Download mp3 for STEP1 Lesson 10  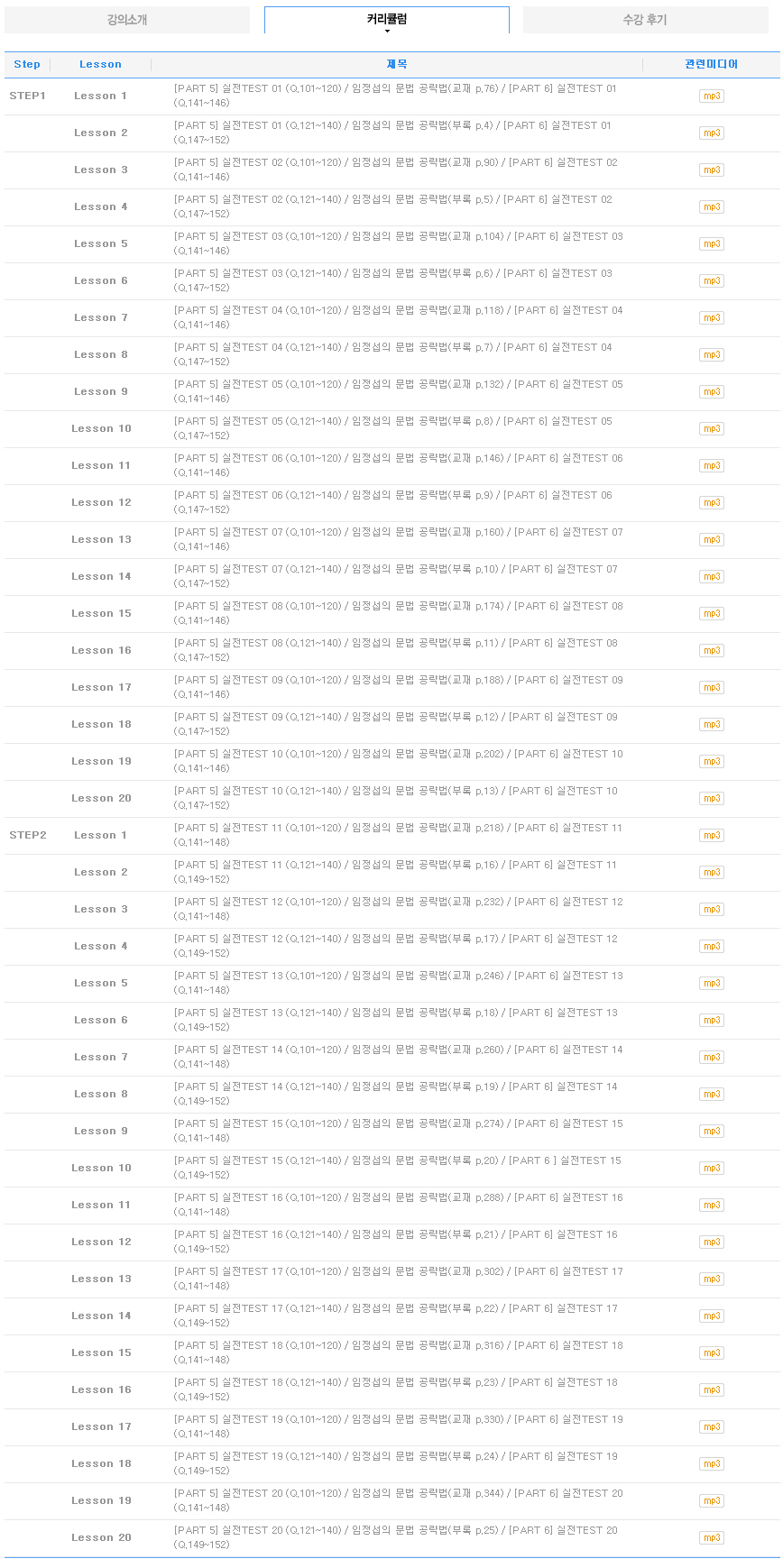[711, 429]
